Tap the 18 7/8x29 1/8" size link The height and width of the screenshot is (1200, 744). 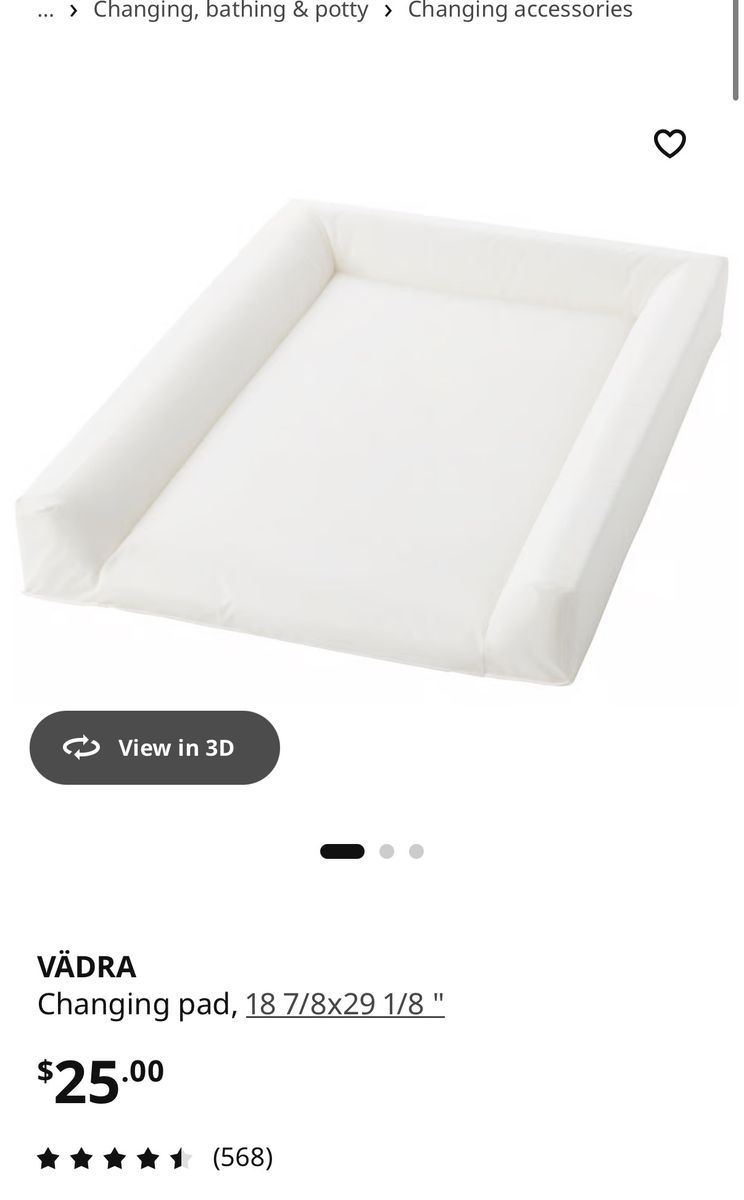click(345, 1004)
